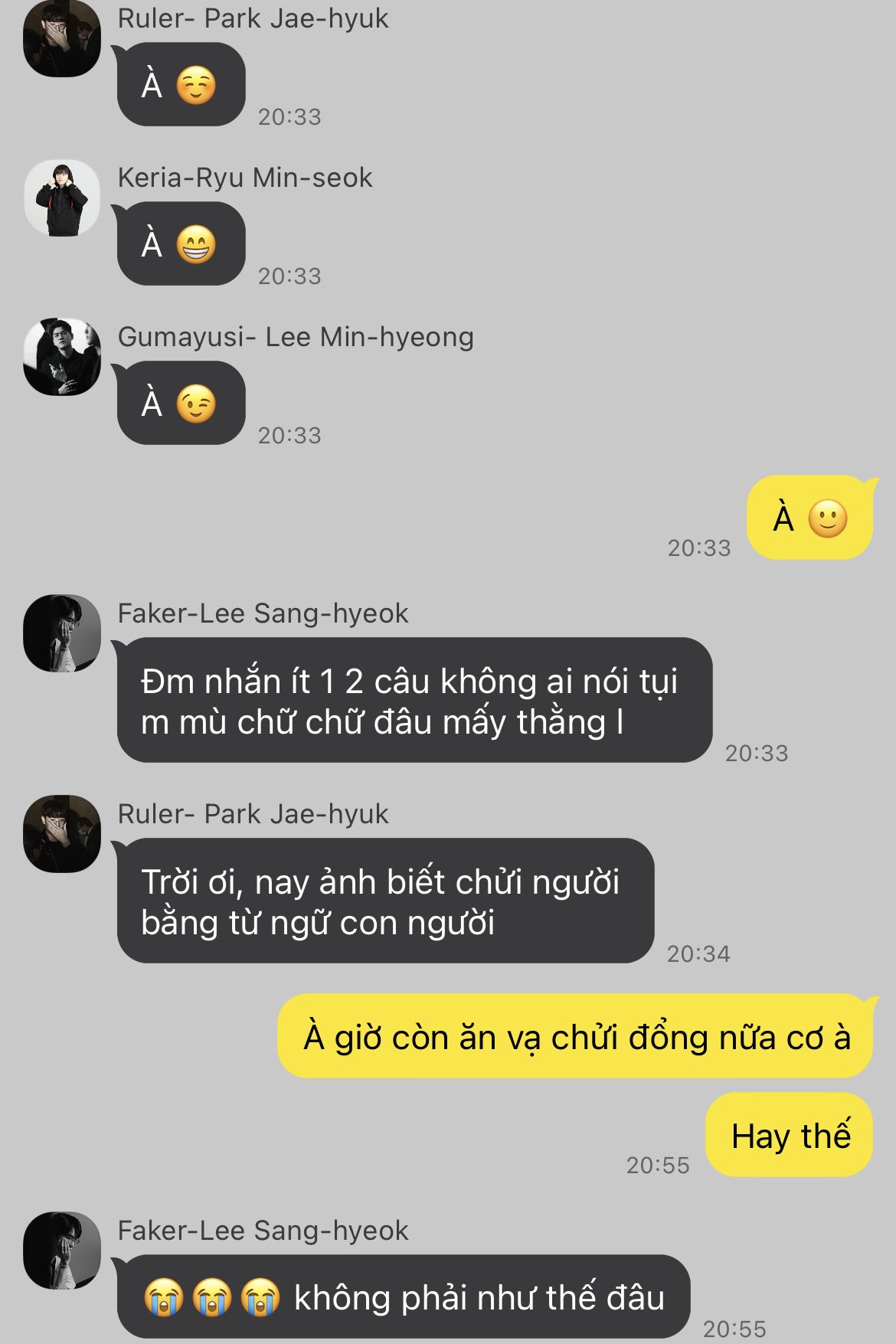Open Gumayusi- Lee Min-hyeong's profile picture
Viewport: 896px width, 1344px height.
tap(62, 357)
